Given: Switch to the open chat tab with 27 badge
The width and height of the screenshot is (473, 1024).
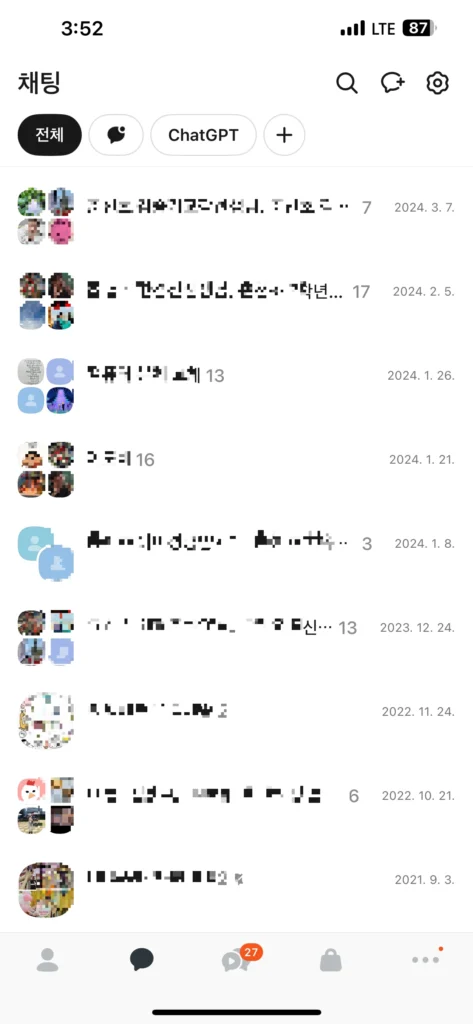Looking at the screenshot, I should 236,959.
